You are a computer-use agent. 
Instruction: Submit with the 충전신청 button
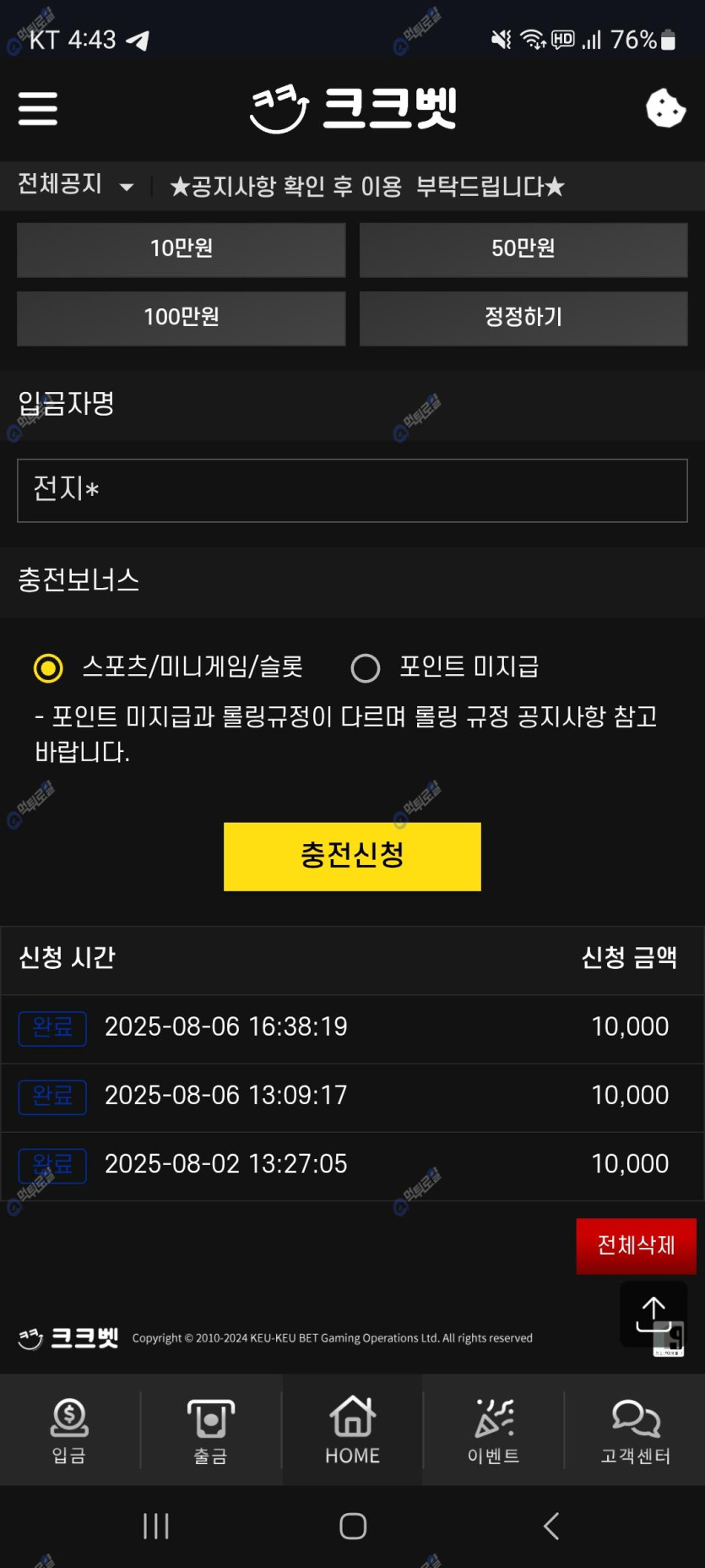pyautogui.click(x=352, y=856)
